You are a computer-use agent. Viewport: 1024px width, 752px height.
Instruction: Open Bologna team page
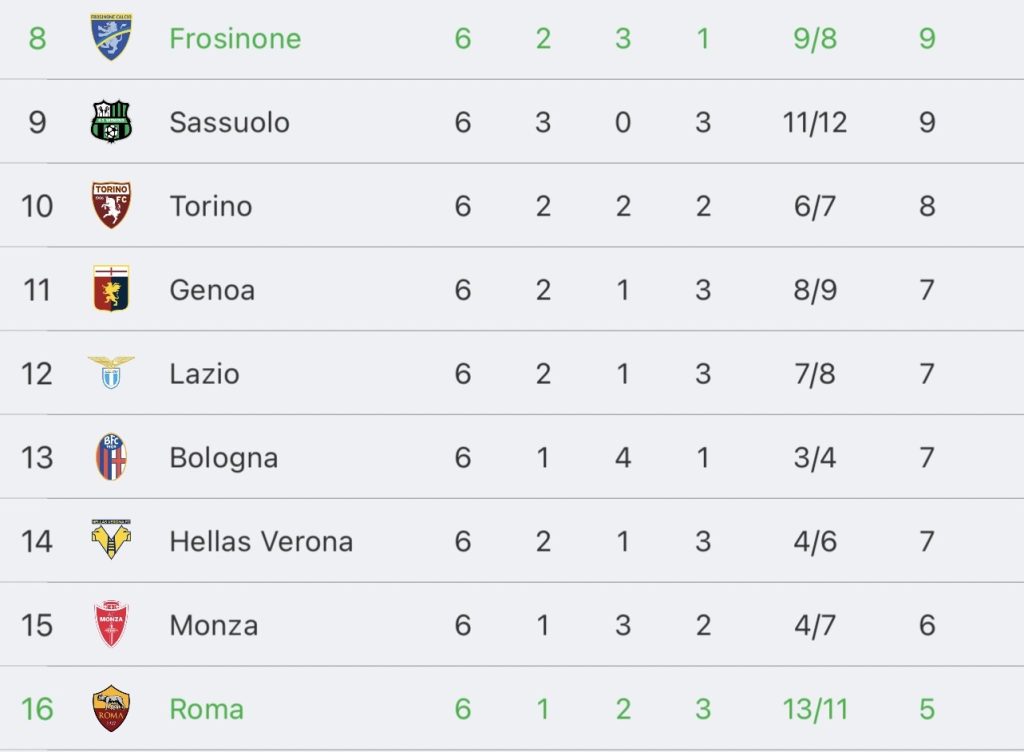(223, 458)
